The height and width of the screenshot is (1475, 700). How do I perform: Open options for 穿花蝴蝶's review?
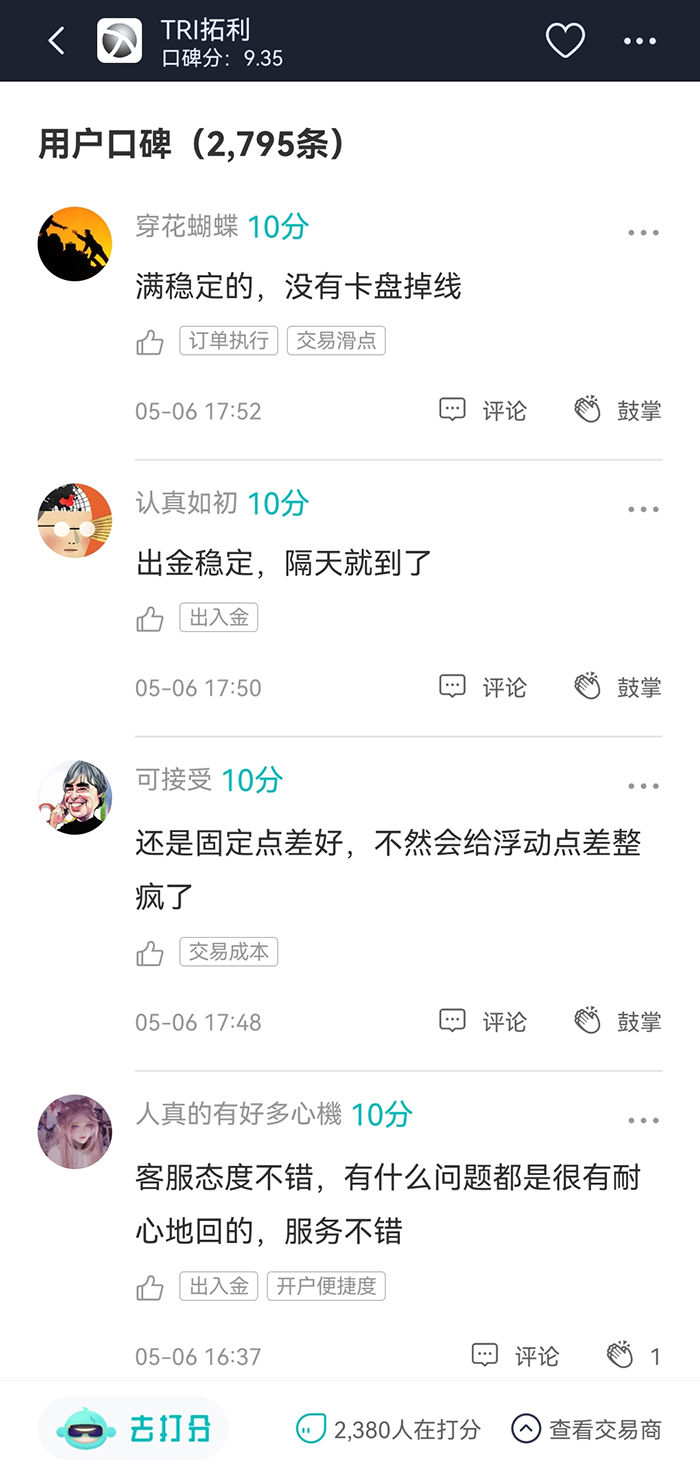643,233
